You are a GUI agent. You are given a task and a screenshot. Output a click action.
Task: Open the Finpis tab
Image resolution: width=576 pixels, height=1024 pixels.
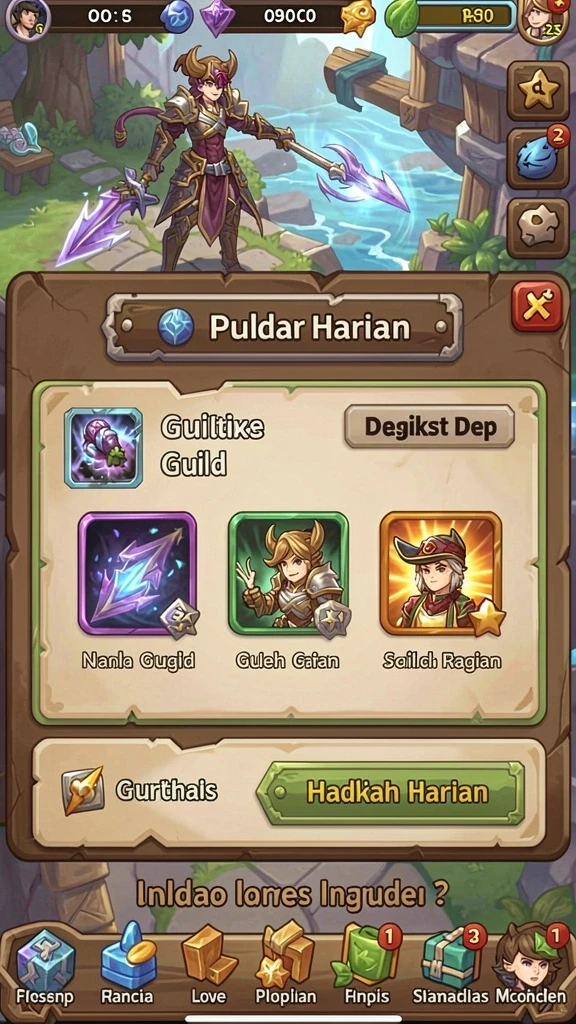pyautogui.click(x=366, y=968)
